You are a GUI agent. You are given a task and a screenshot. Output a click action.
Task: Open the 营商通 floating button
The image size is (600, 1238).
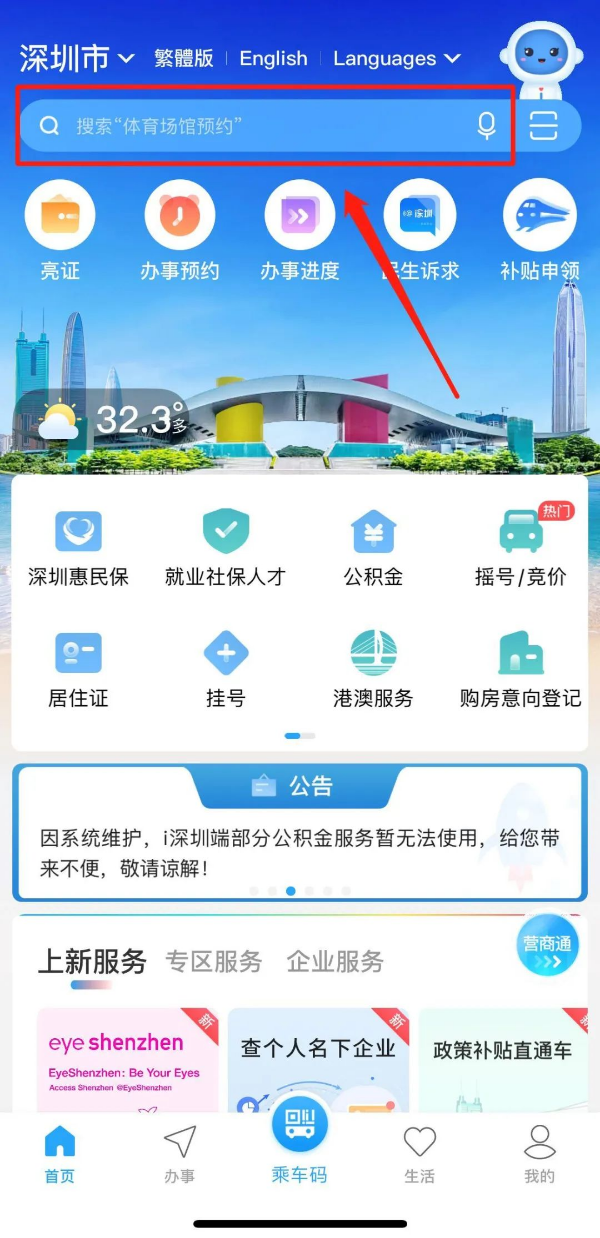click(x=548, y=945)
